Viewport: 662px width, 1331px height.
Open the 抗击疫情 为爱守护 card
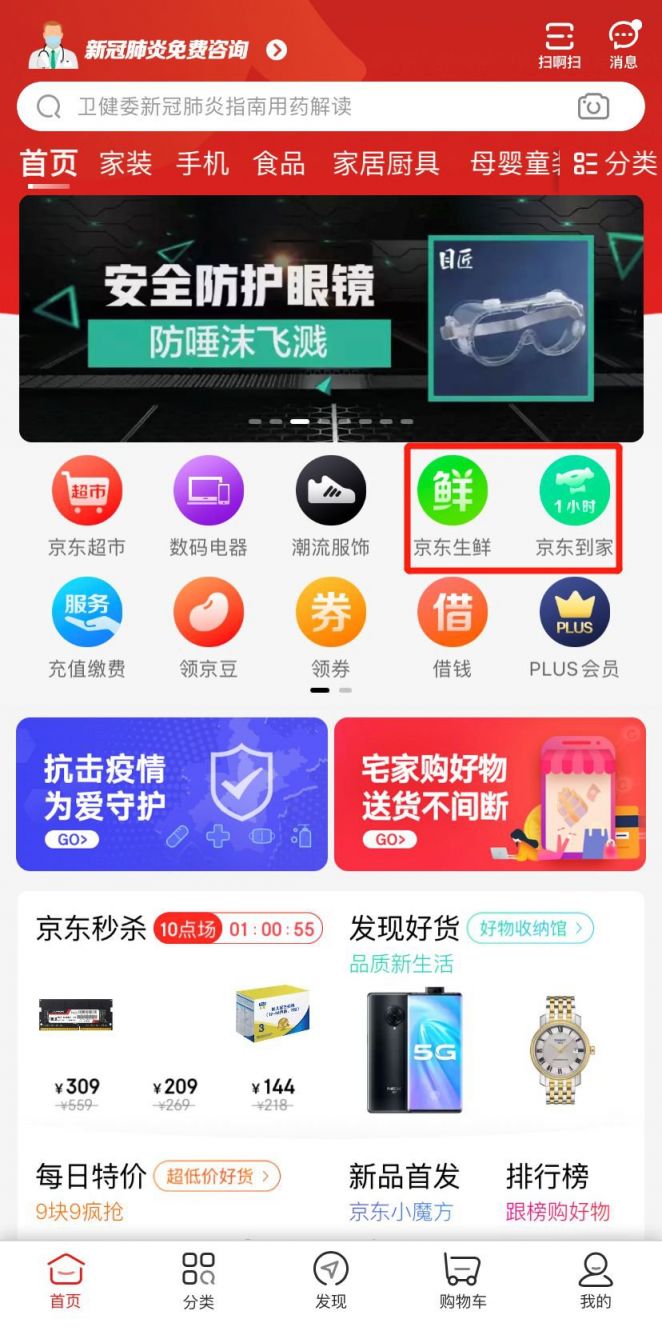172,794
